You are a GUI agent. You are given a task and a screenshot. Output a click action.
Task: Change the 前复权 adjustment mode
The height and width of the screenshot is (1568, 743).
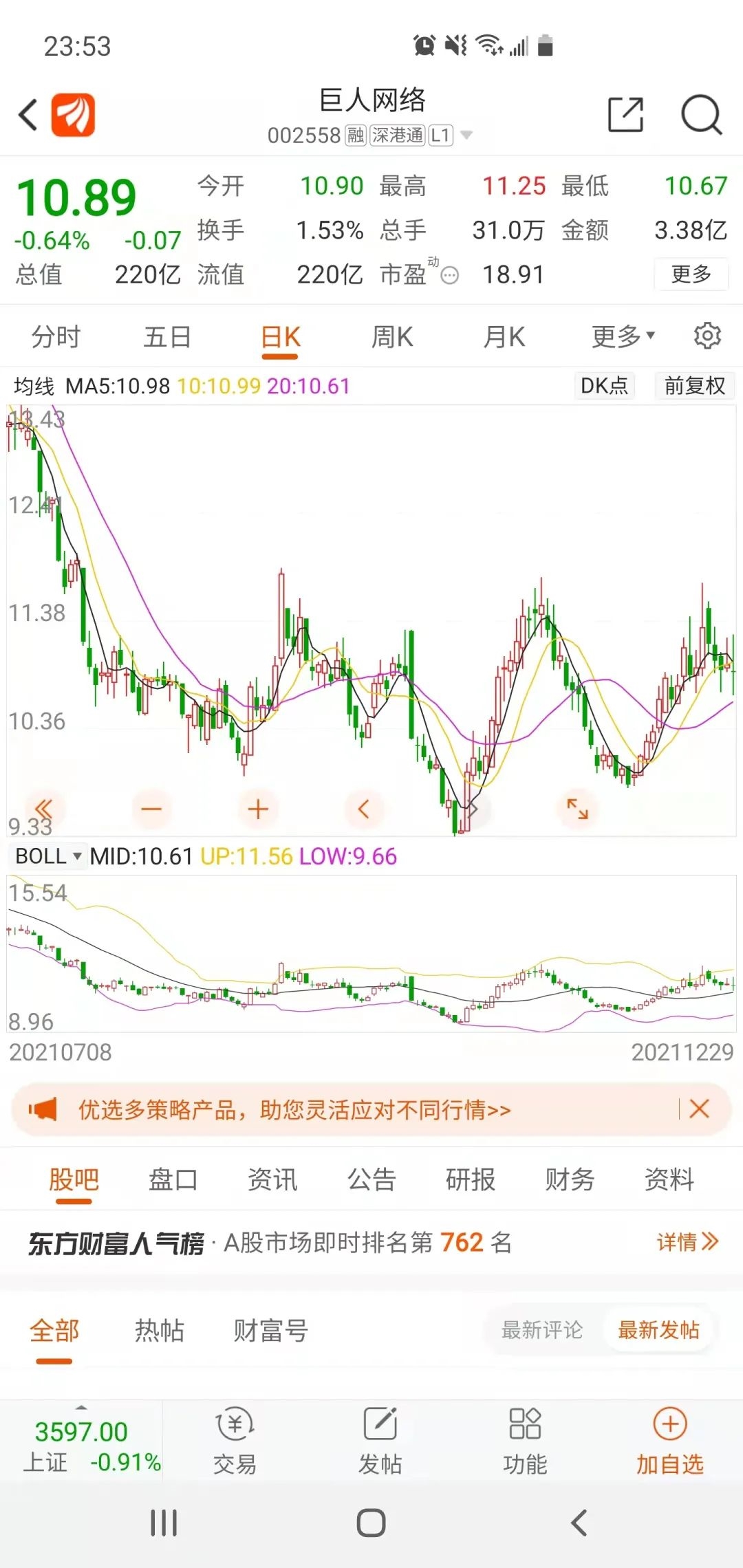(x=695, y=386)
